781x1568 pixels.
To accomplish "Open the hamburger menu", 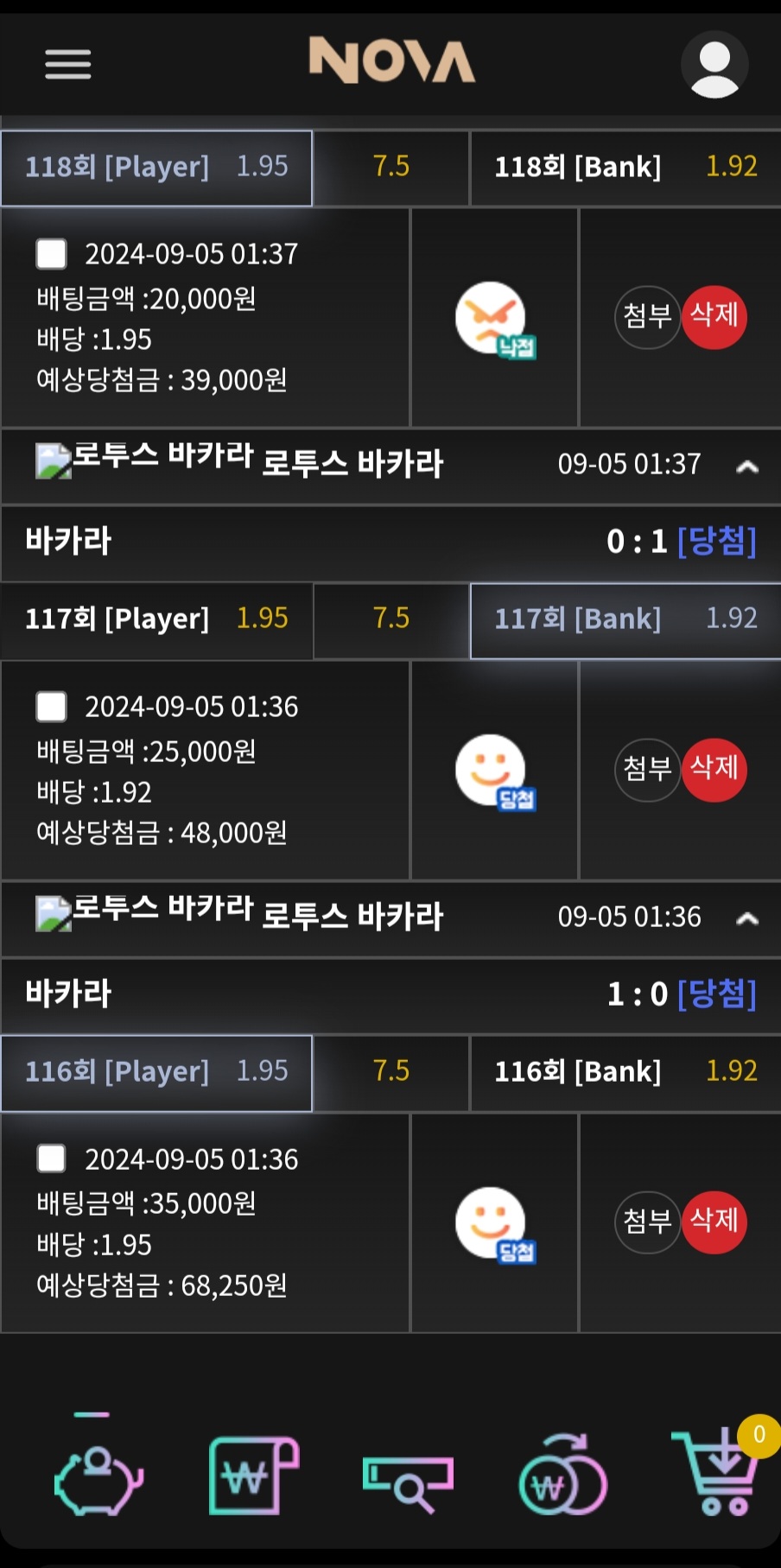I will pyautogui.click(x=68, y=64).
